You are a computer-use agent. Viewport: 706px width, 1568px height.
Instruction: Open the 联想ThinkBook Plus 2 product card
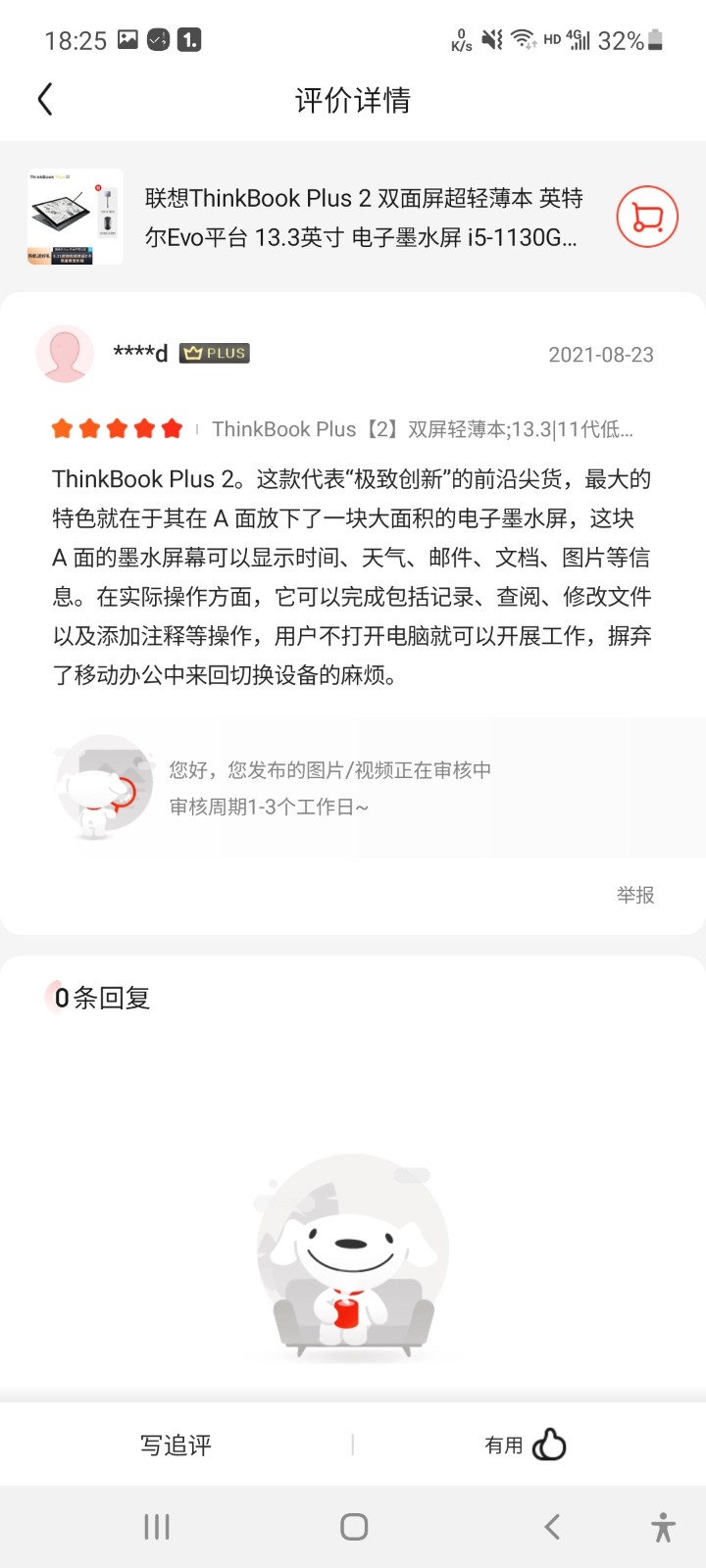(361, 218)
